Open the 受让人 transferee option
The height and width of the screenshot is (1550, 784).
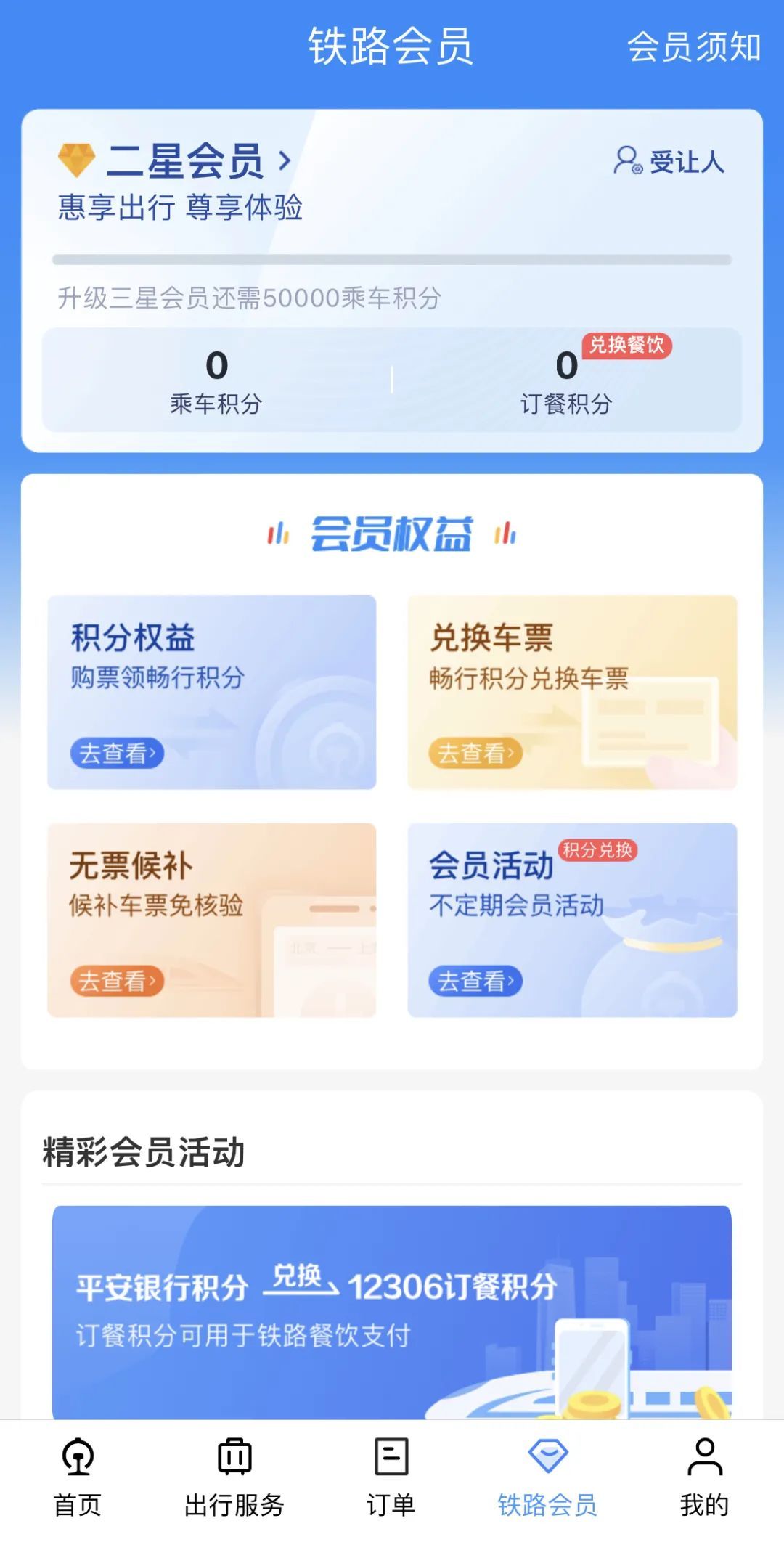669,161
